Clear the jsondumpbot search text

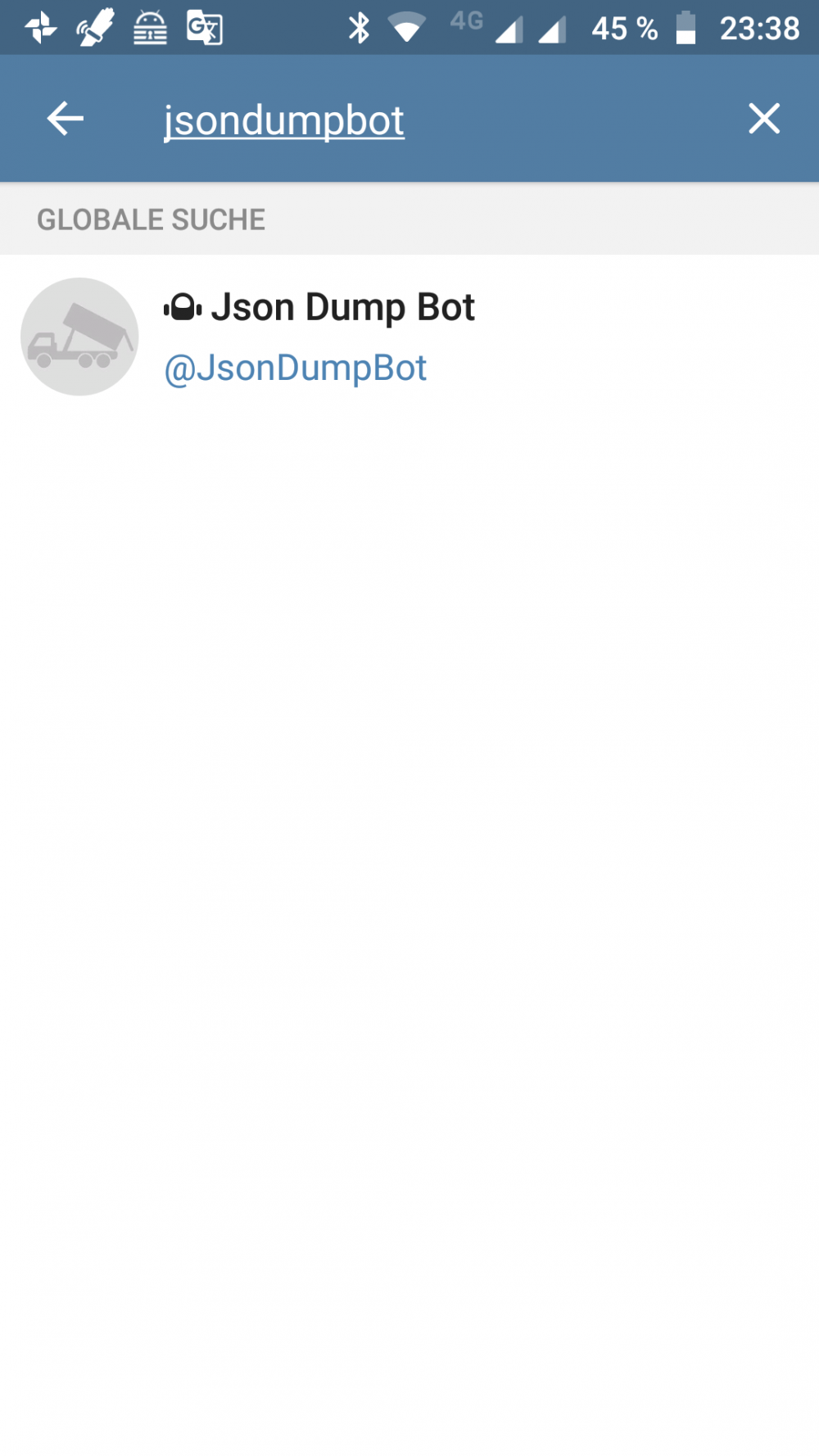[x=763, y=120]
